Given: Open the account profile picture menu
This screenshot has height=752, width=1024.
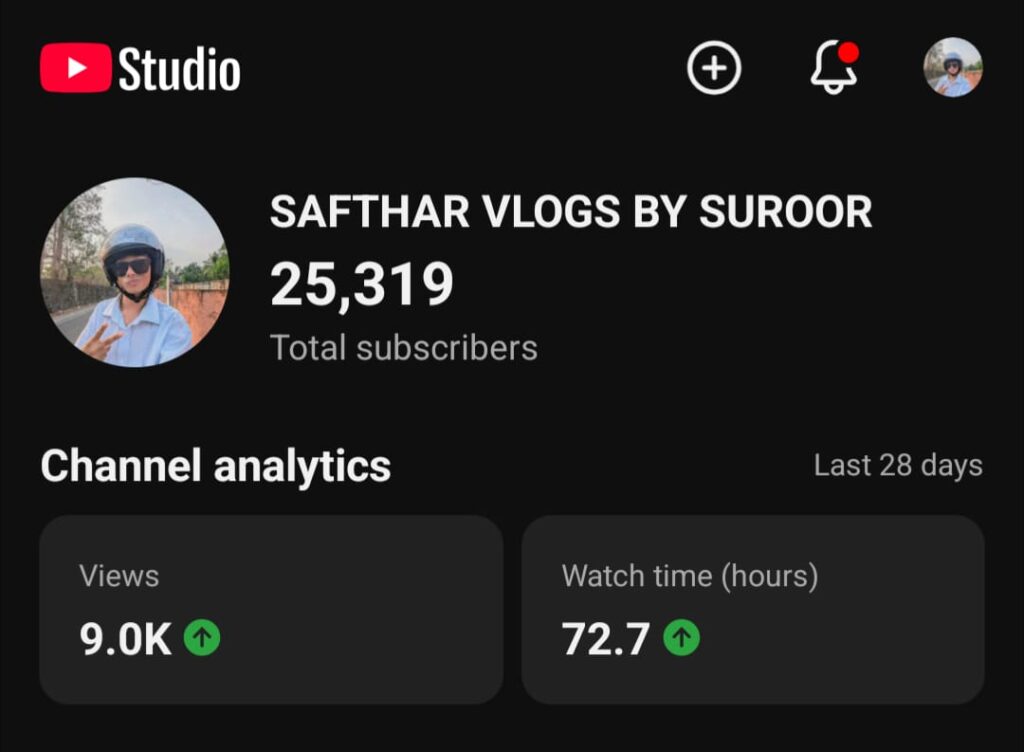Looking at the screenshot, I should point(952,68).
